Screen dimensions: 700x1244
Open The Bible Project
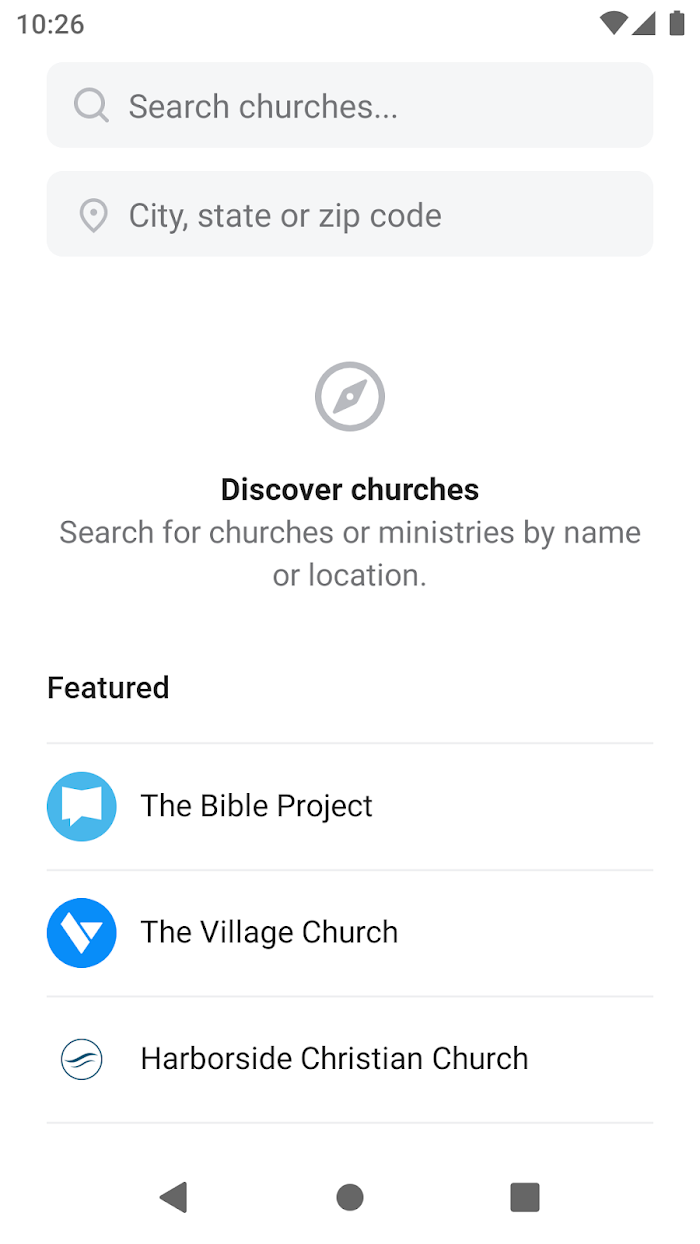tap(350, 806)
